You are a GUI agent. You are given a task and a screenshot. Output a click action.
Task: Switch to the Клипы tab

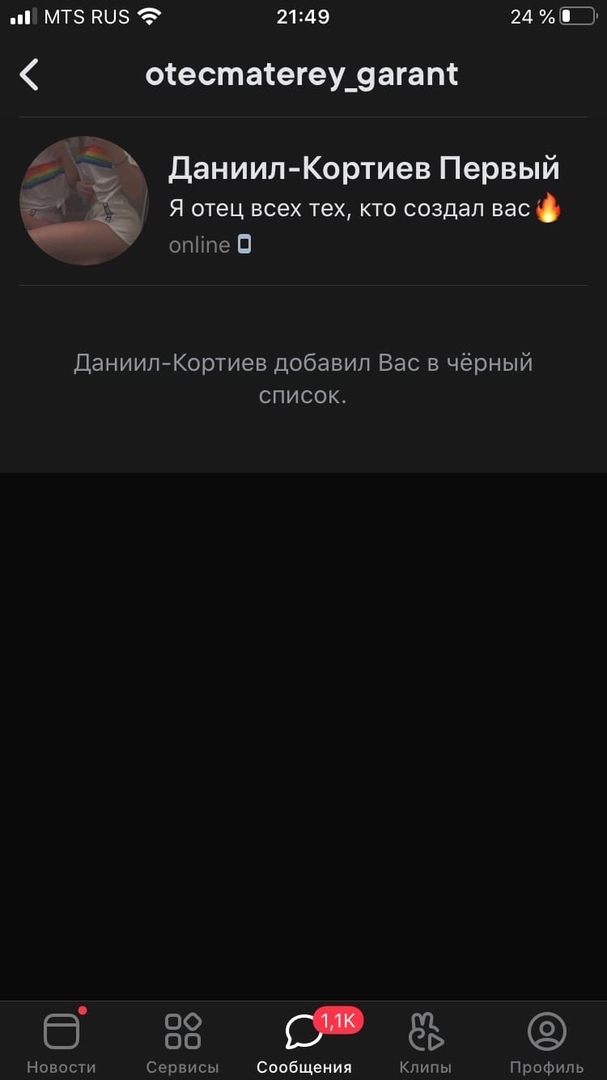pyautogui.click(x=426, y=1042)
